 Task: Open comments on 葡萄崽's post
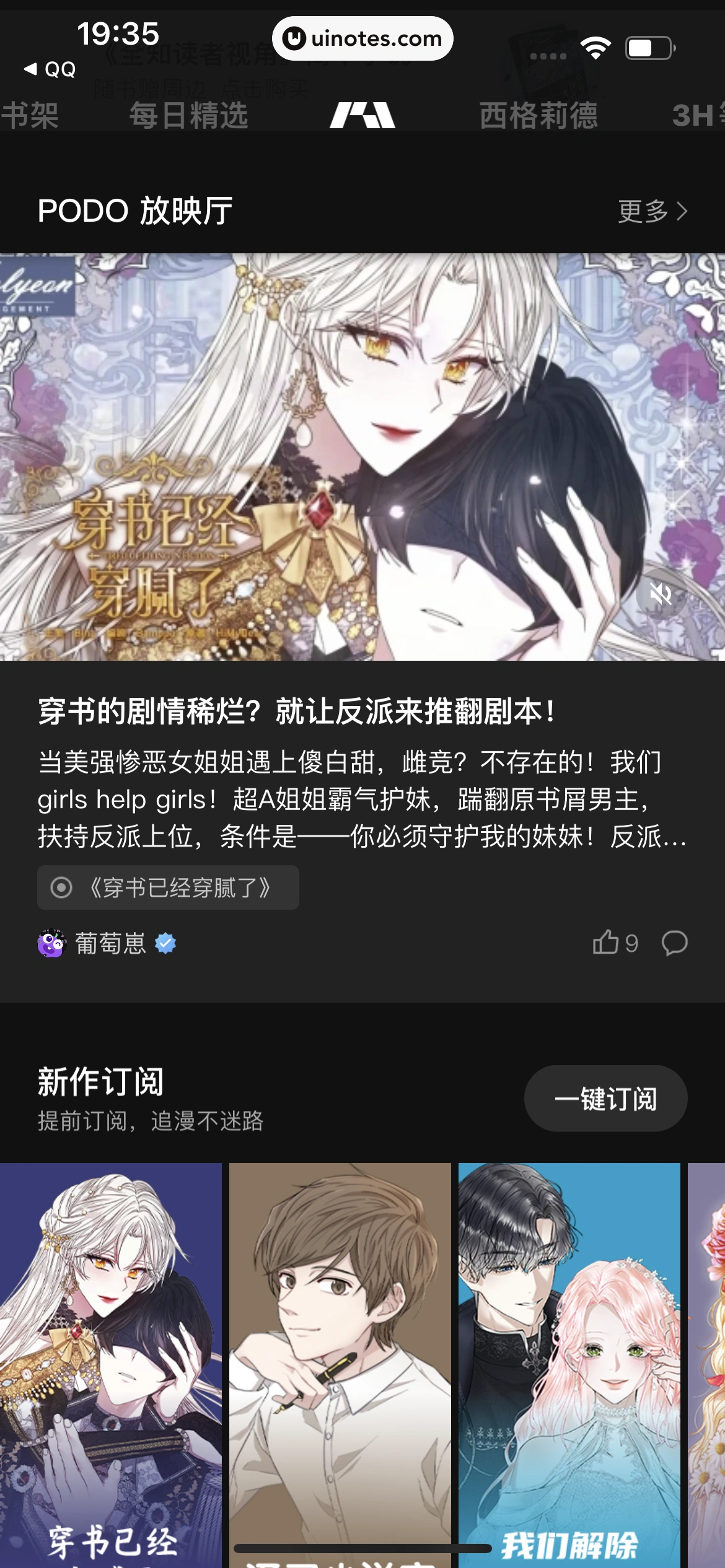pos(674,943)
